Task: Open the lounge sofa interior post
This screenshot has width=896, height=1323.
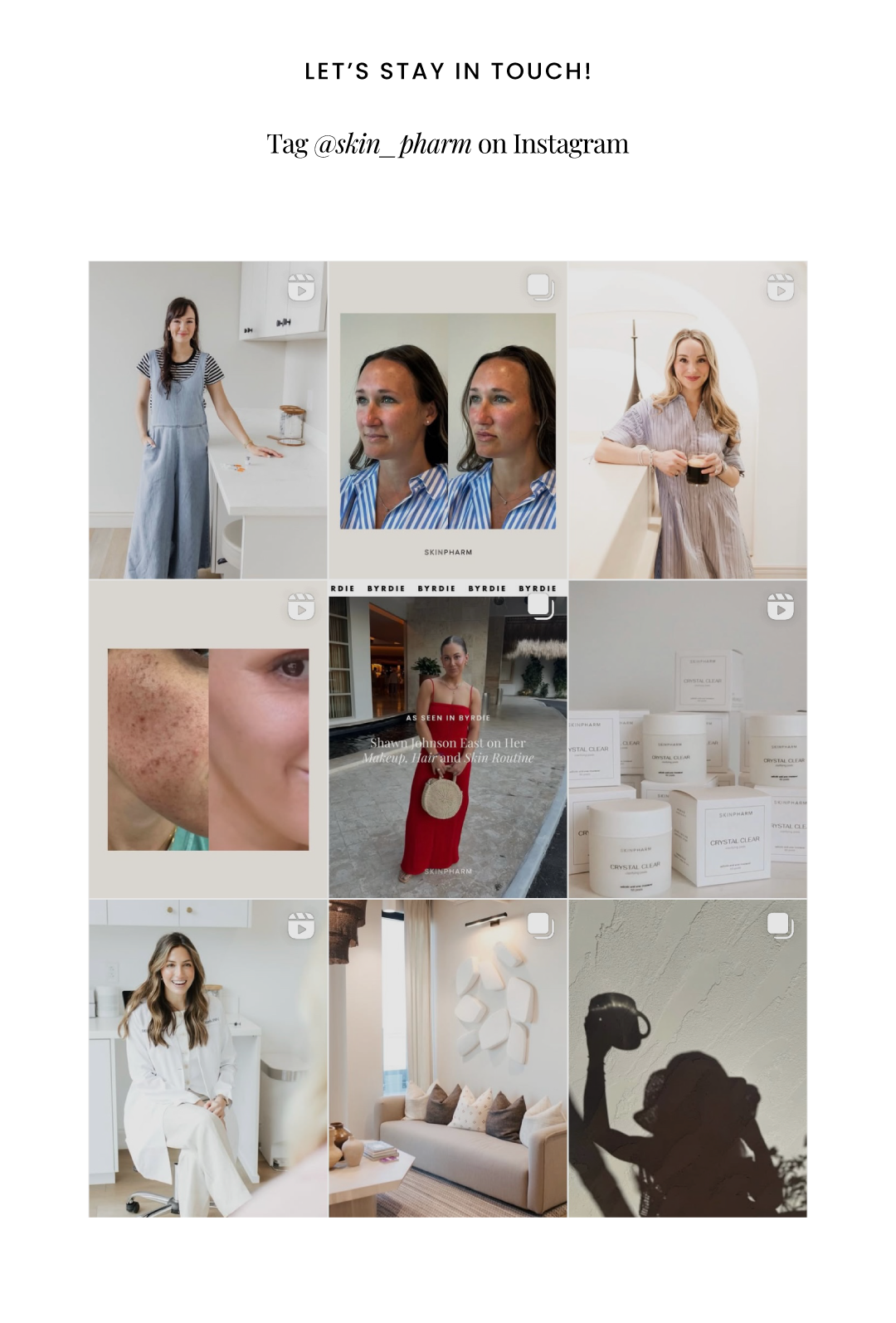Action: [447, 1058]
